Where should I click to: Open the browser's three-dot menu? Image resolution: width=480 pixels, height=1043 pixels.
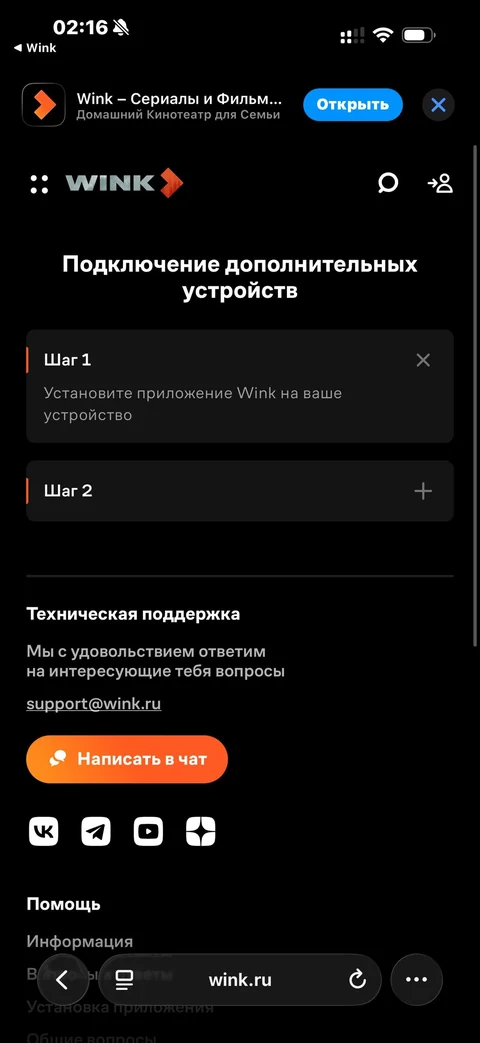click(416, 980)
